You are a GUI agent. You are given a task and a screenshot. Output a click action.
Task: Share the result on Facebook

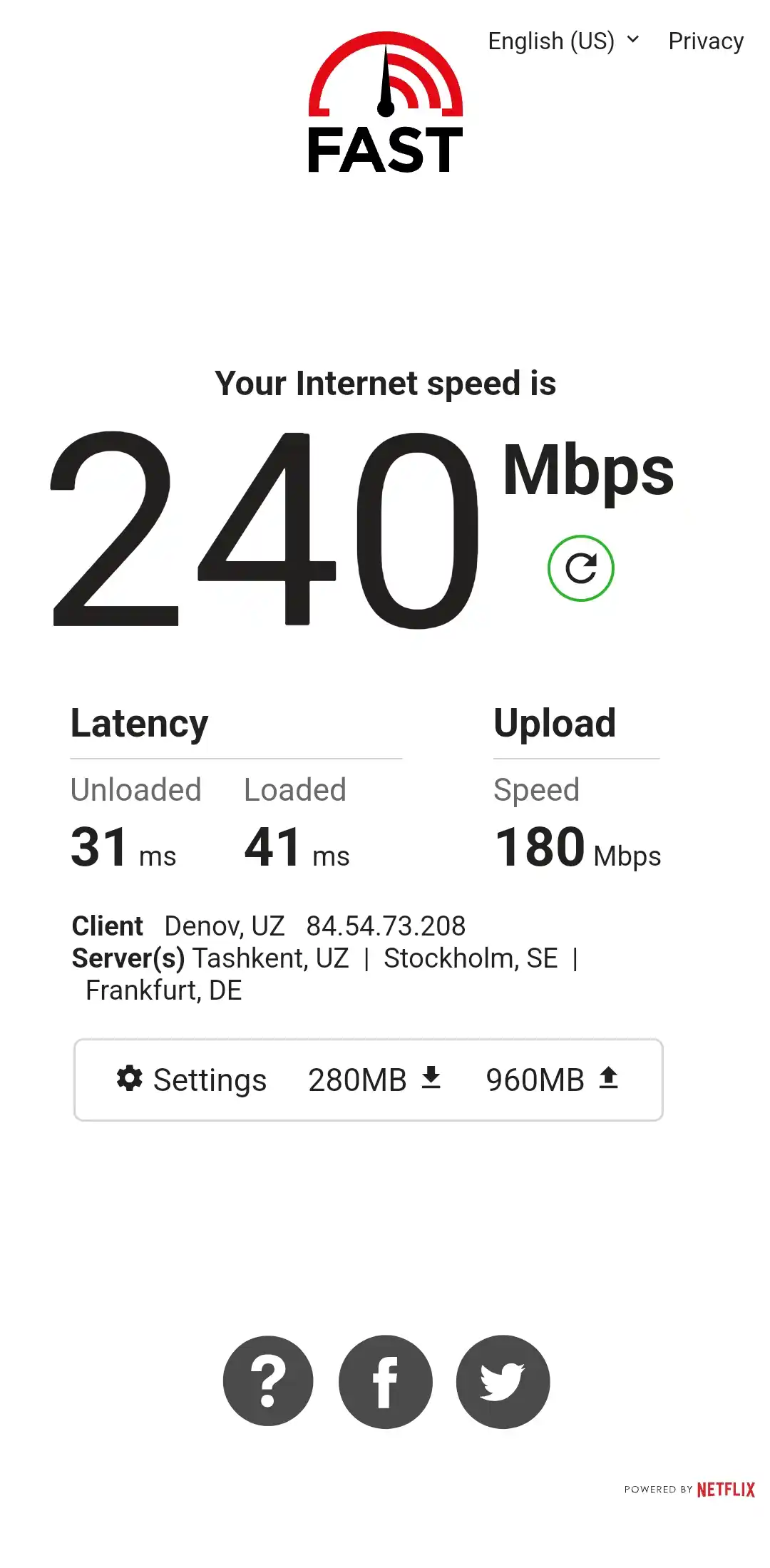point(385,1381)
